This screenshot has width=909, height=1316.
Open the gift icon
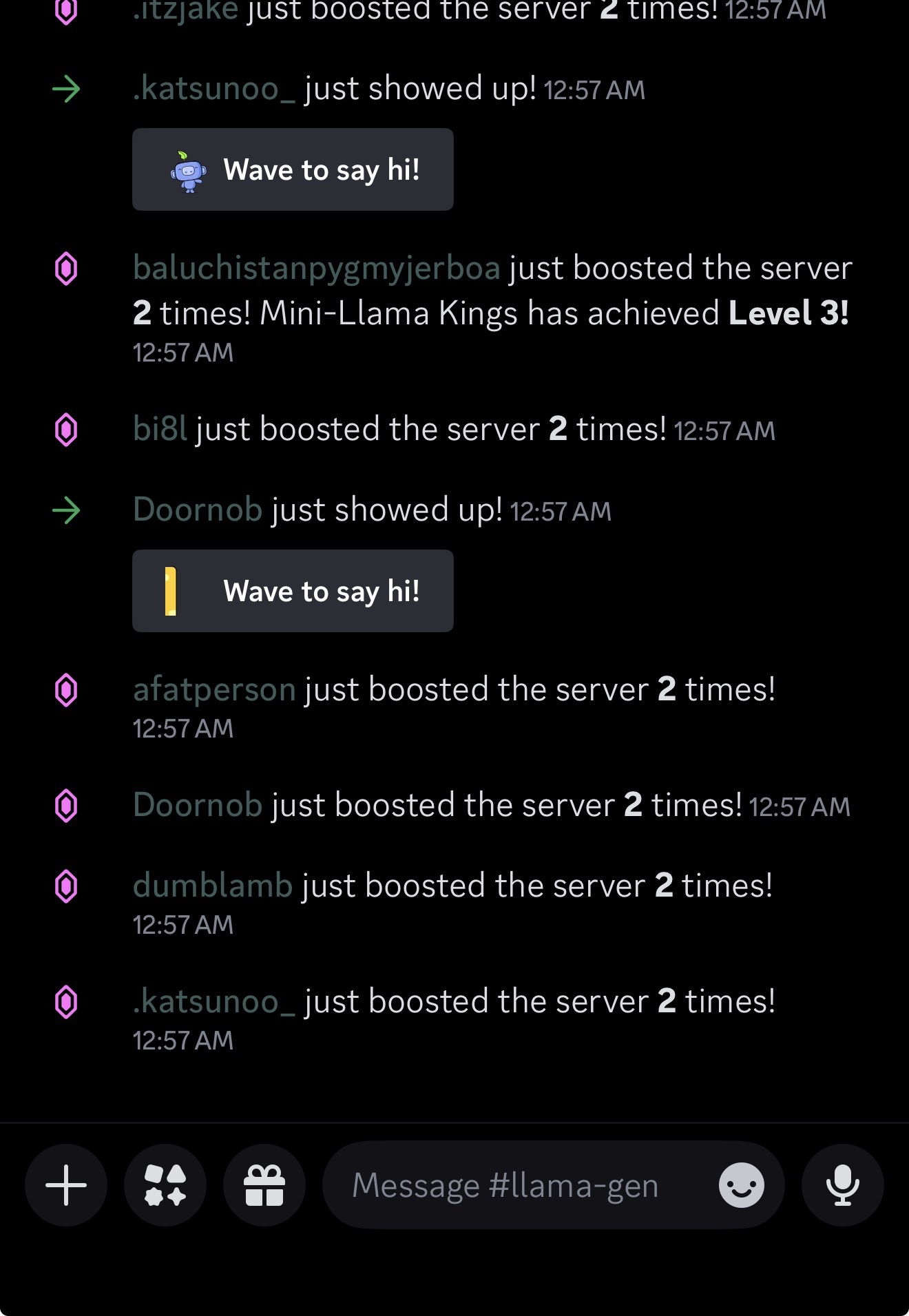pos(264,1185)
